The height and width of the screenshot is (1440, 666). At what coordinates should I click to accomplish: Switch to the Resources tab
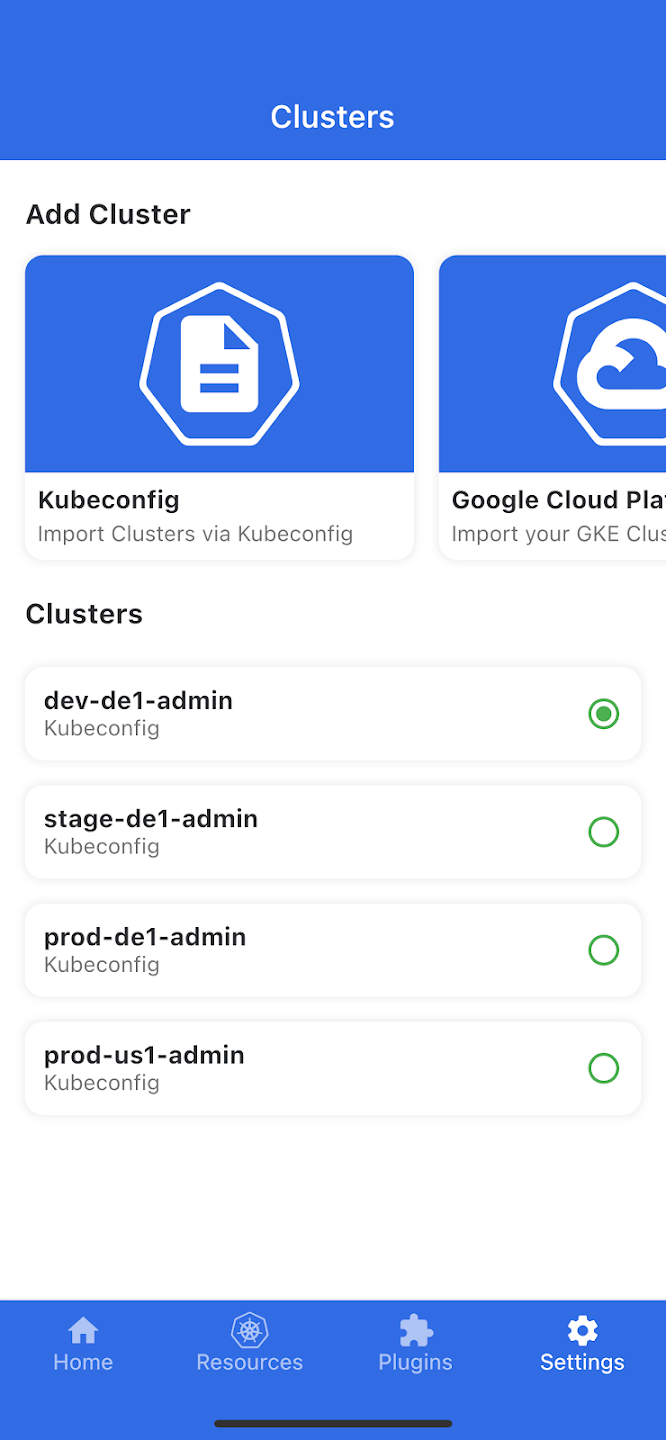[x=249, y=1345]
